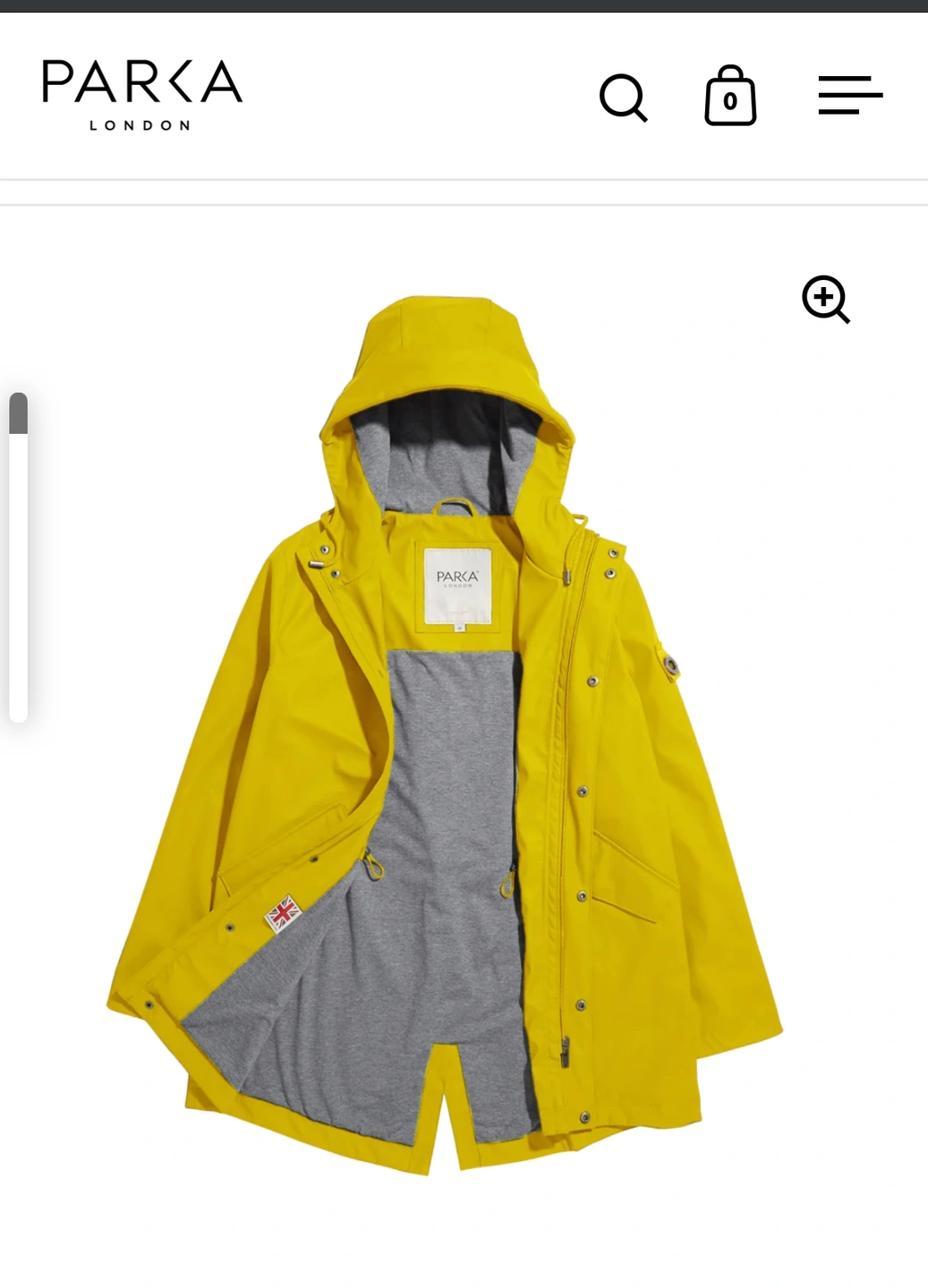Image resolution: width=928 pixels, height=1288 pixels.
Task: Tap the zoom-in magnifier icon
Action: 825,299
